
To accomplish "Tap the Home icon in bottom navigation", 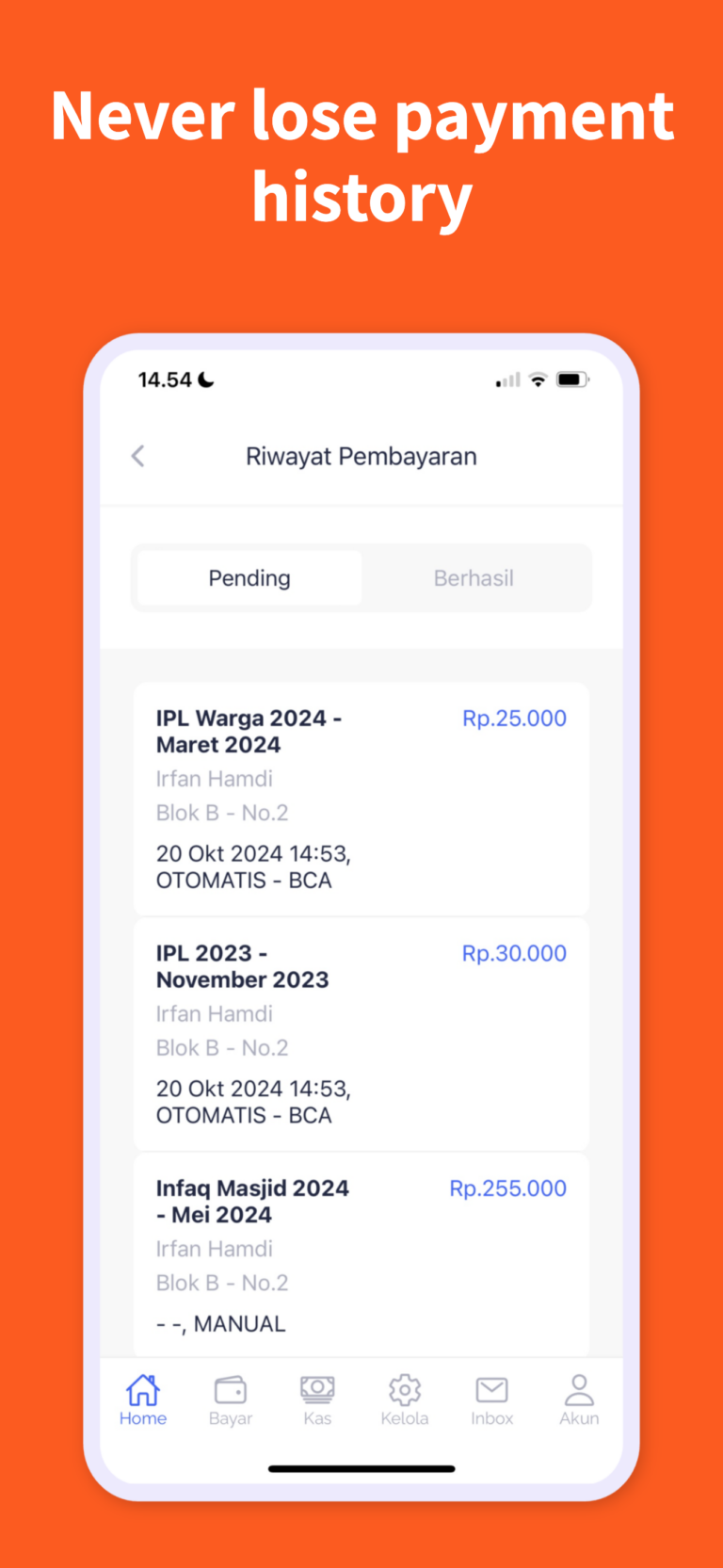I will tap(142, 1389).
